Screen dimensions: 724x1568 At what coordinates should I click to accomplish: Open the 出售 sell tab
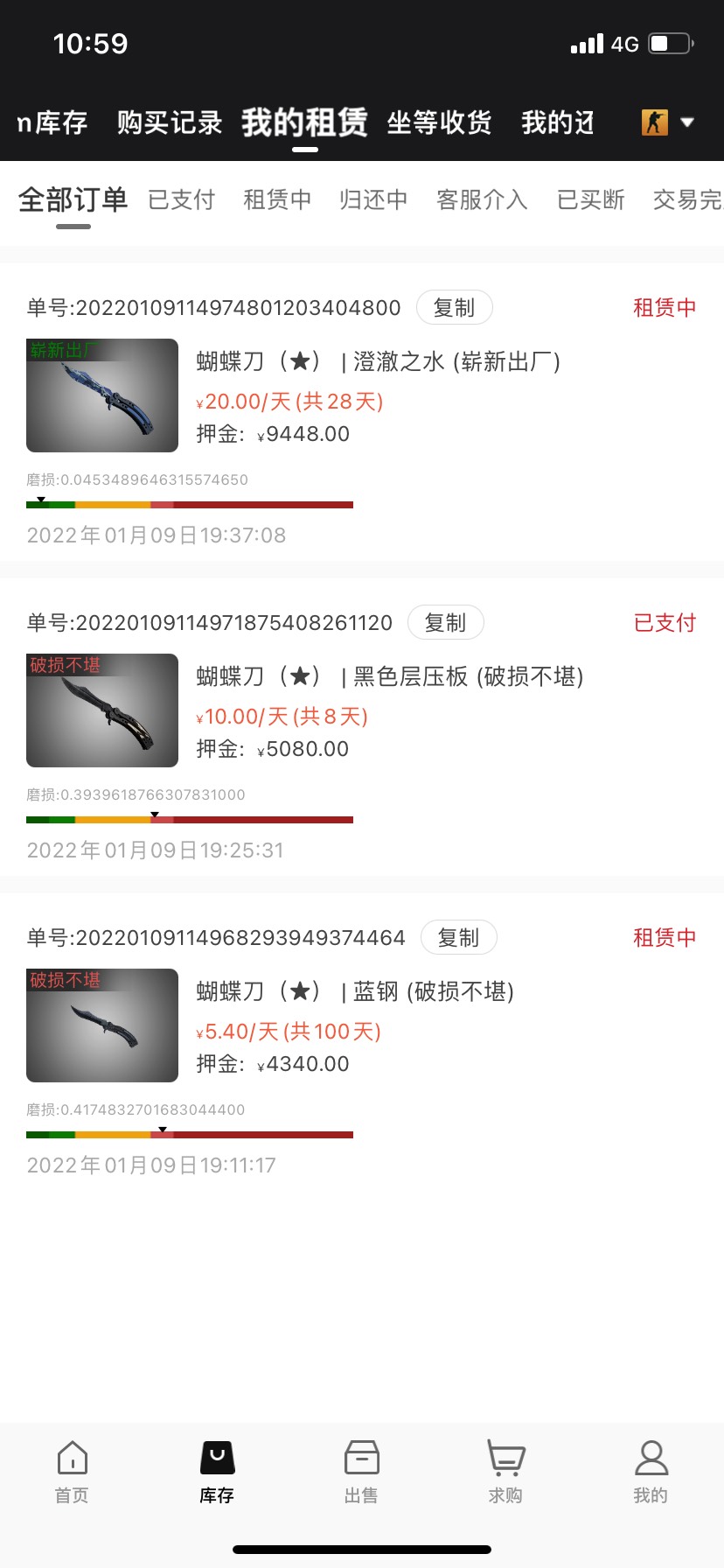click(361, 1472)
